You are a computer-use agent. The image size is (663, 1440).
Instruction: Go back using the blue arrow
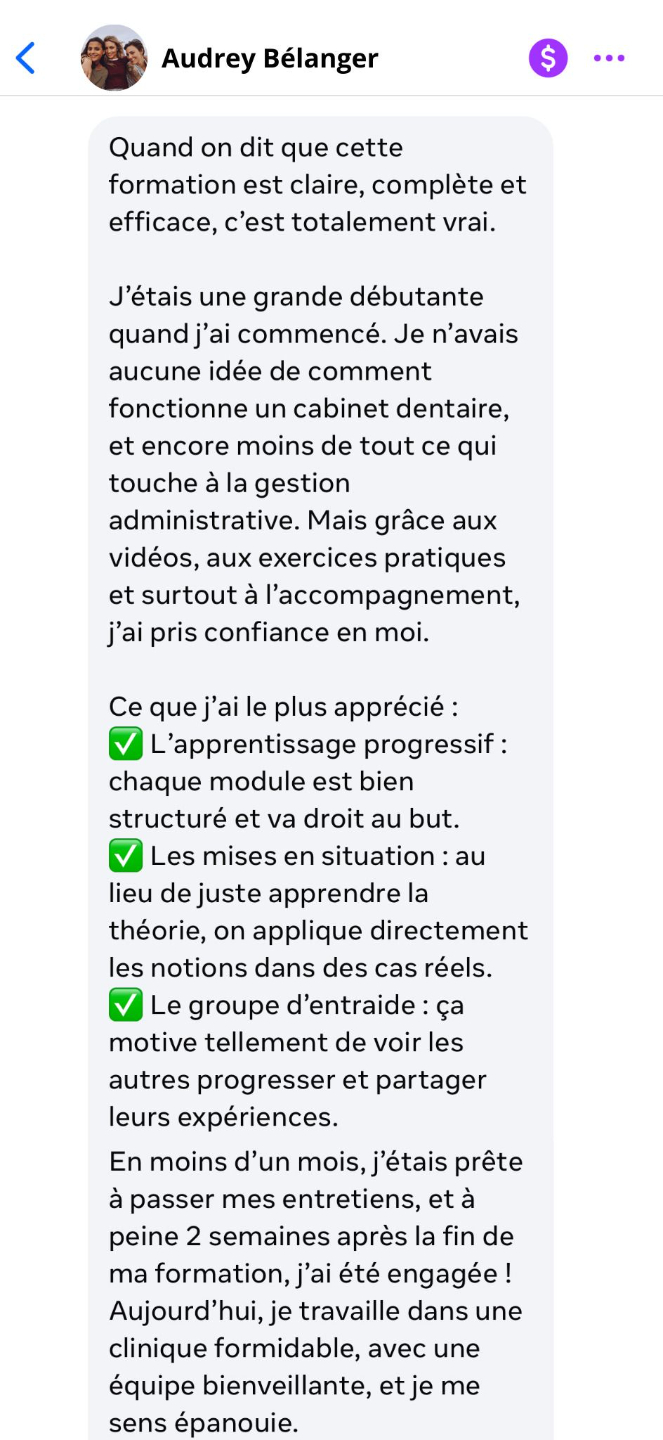pos(26,58)
